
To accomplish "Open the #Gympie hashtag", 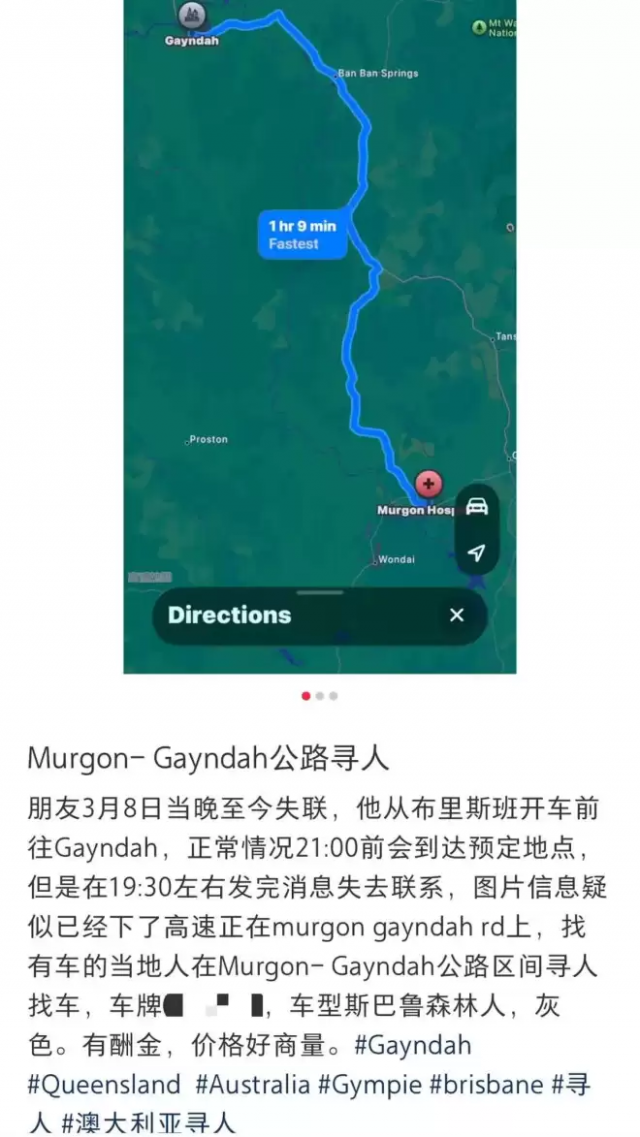I will coord(370,1084).
